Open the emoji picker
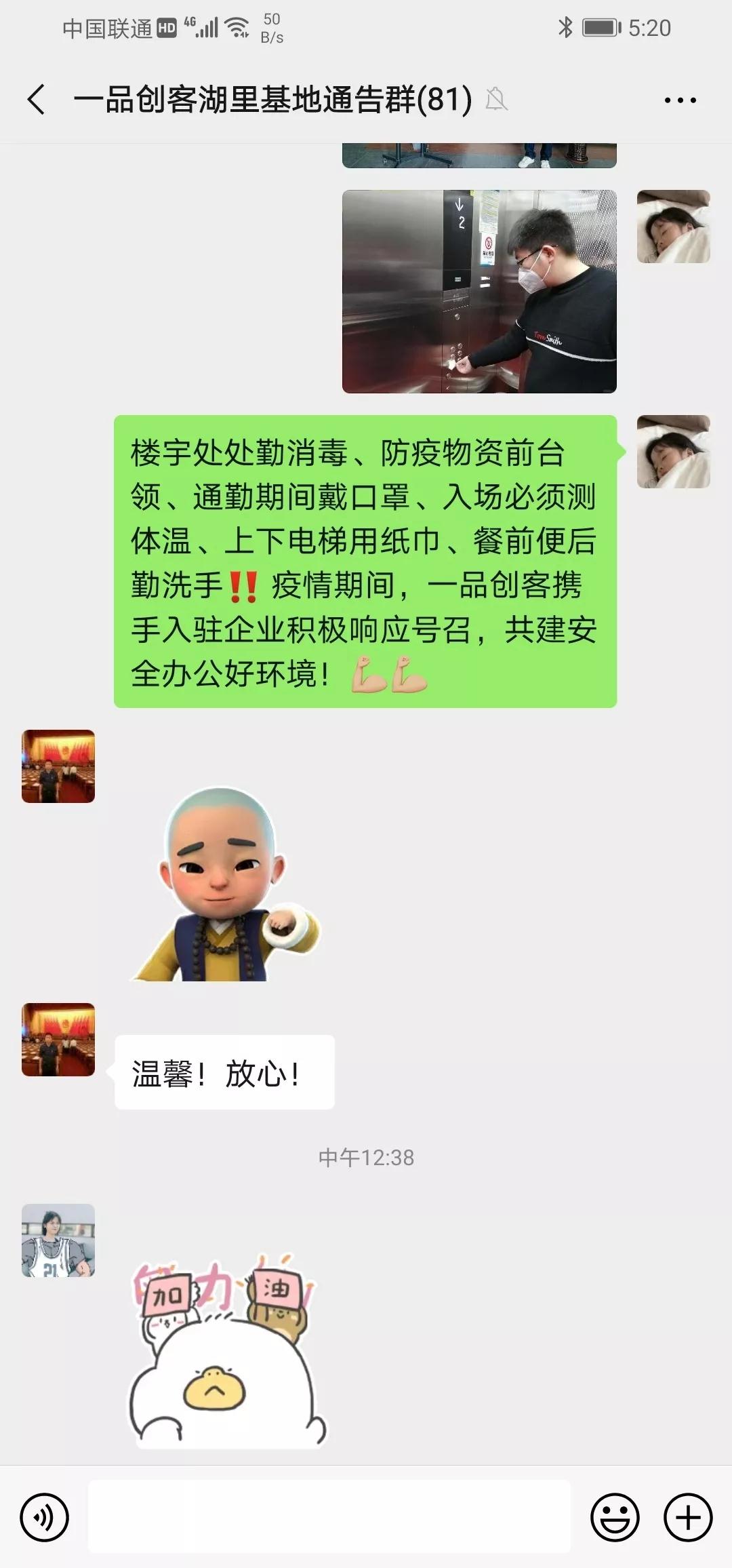 (615, 1517)
